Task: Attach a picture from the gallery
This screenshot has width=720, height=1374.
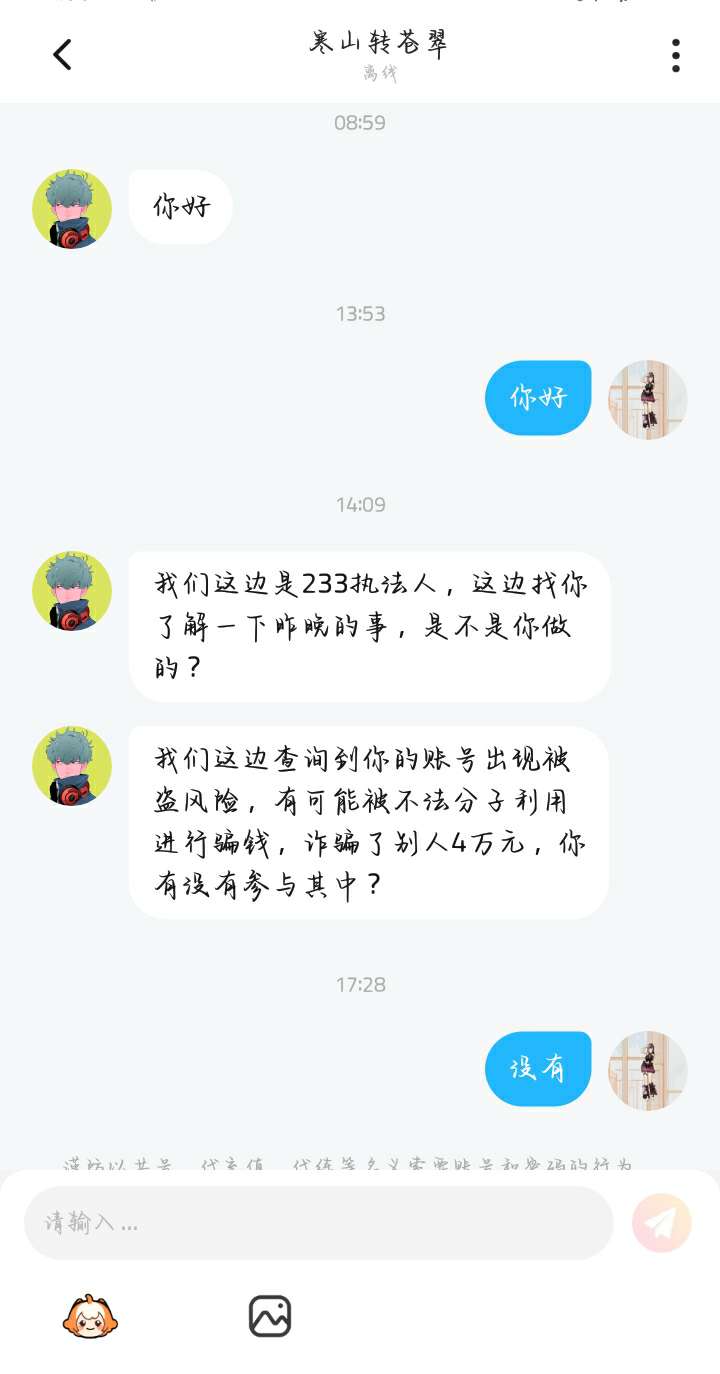Action: (270, 1316)
